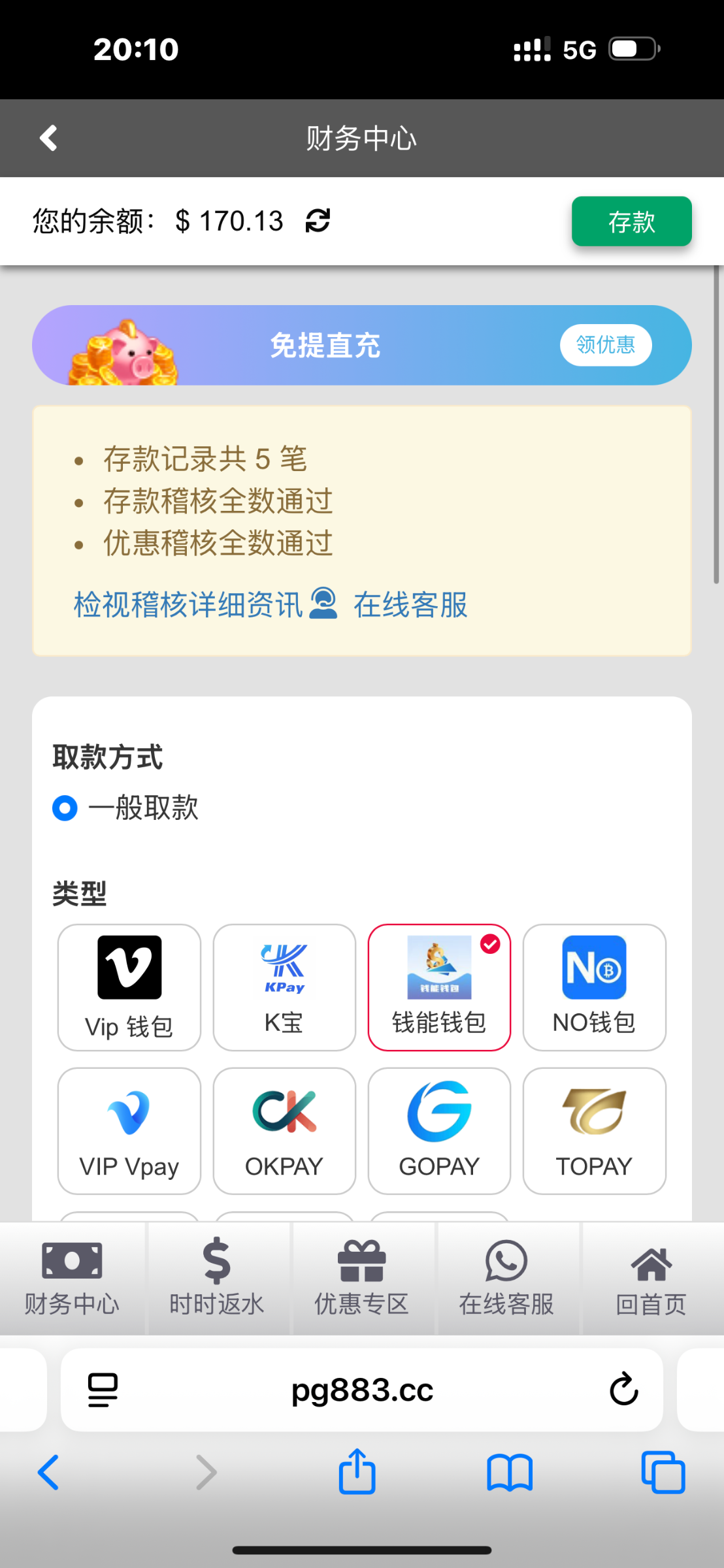Screen dimensions: 724x1568
Task: Choose Vip 钱包 as withdrawal type
Action: point(129,987)
